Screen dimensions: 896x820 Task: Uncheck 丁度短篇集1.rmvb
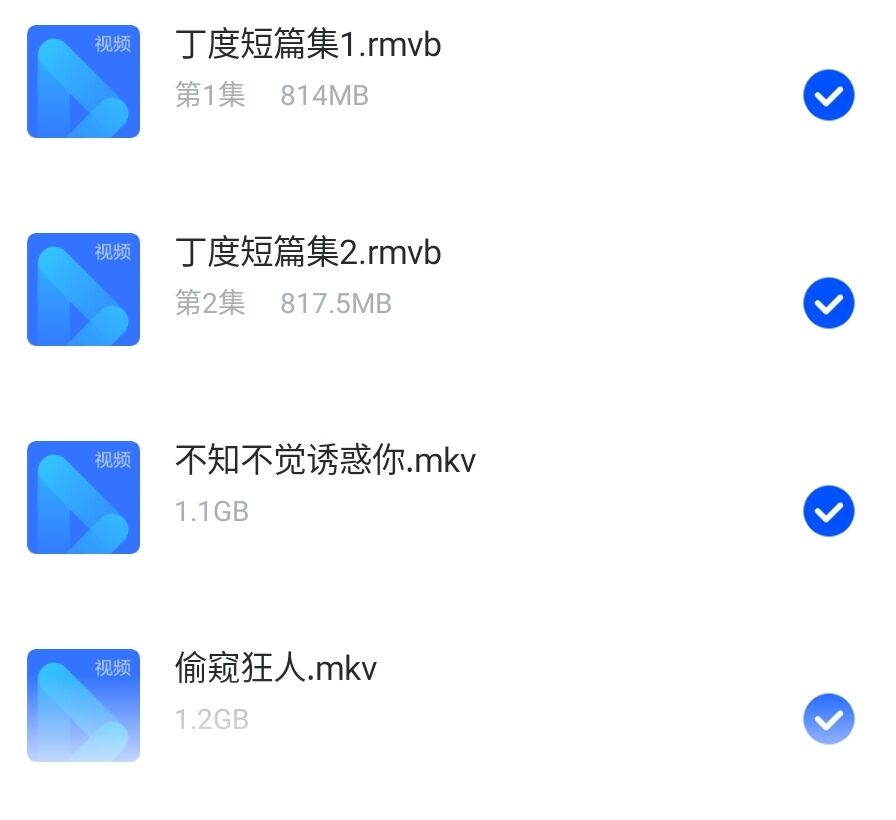click(x=828, y=96)
